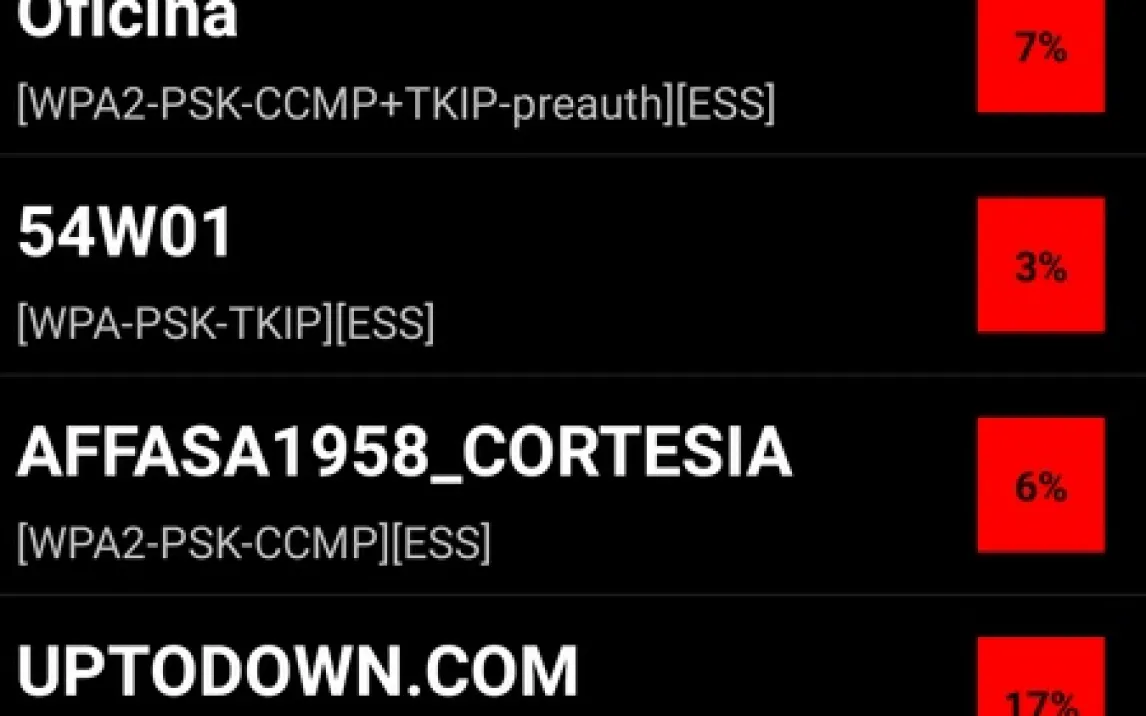Tap the UPTODOWN.COM network row

400,672
